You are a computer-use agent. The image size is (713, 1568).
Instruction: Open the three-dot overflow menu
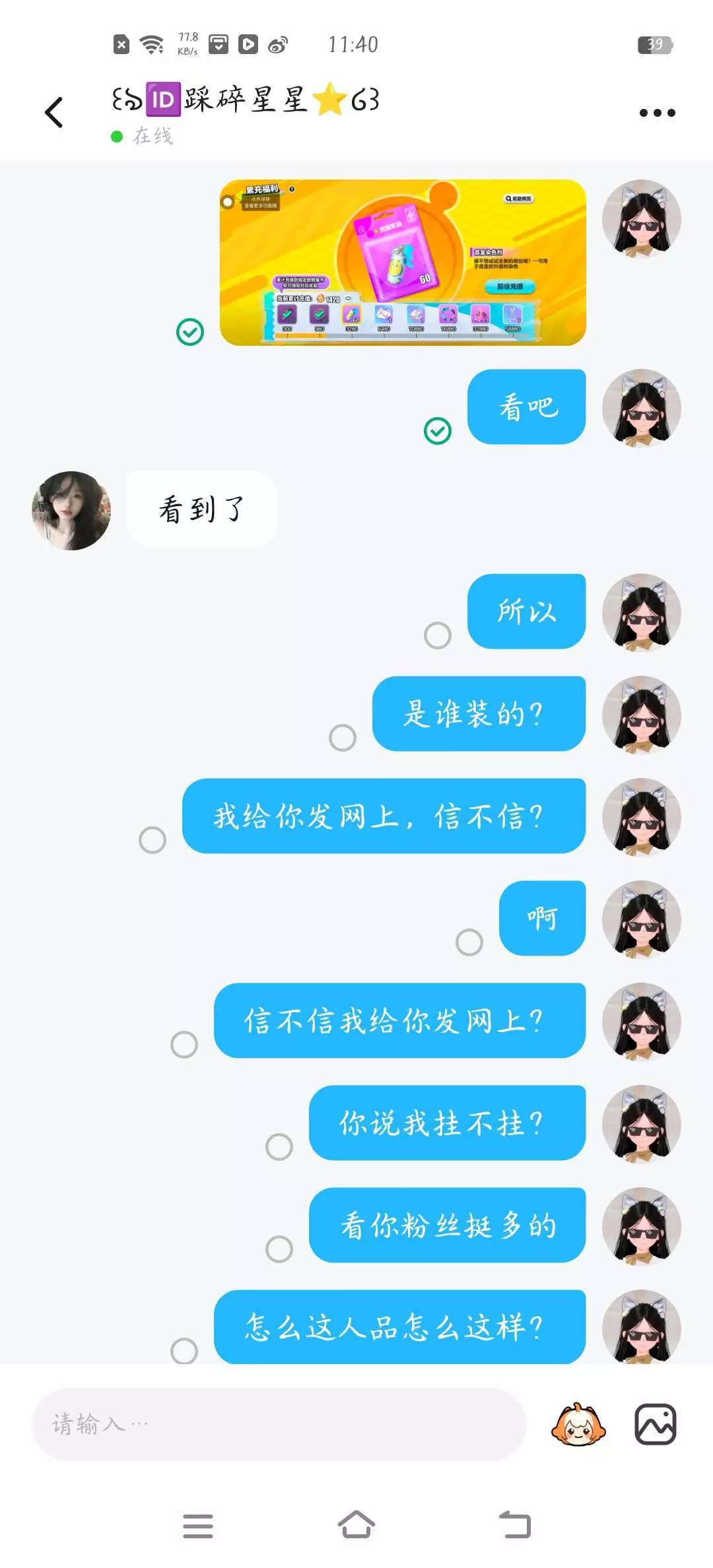click(657, 113)
